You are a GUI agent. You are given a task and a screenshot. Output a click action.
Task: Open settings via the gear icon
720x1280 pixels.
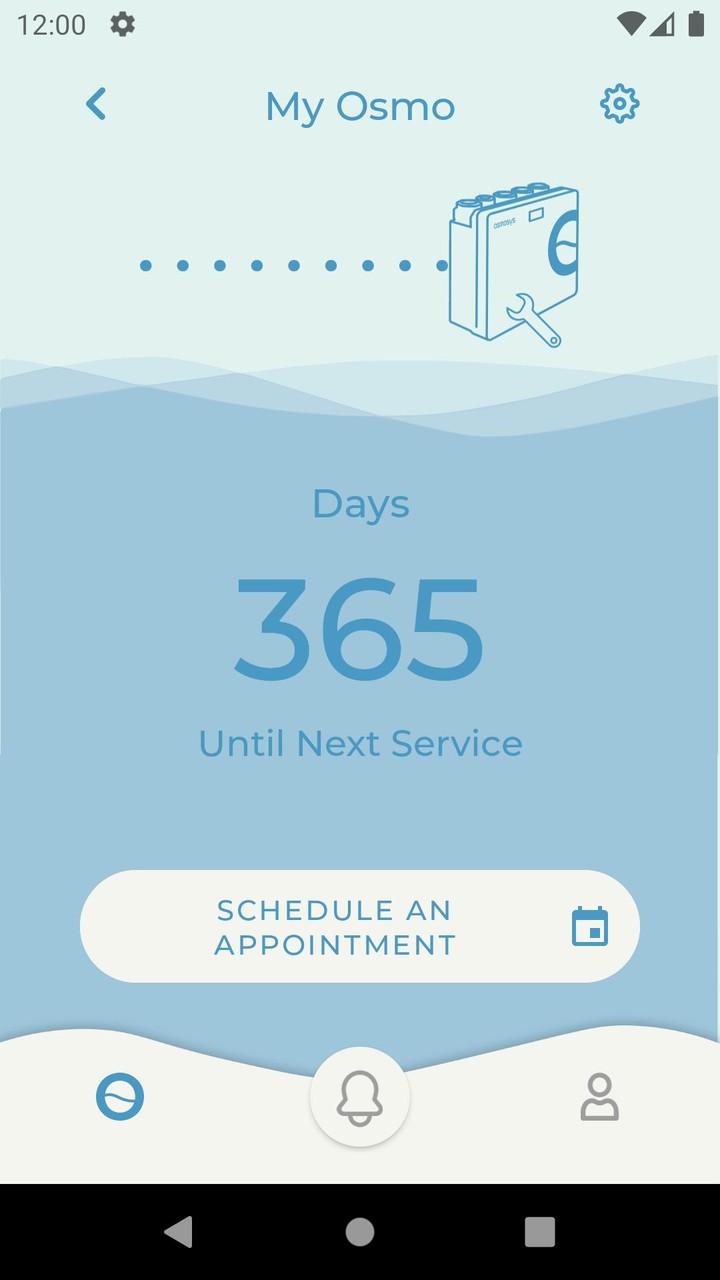click(x=619, y=104)
